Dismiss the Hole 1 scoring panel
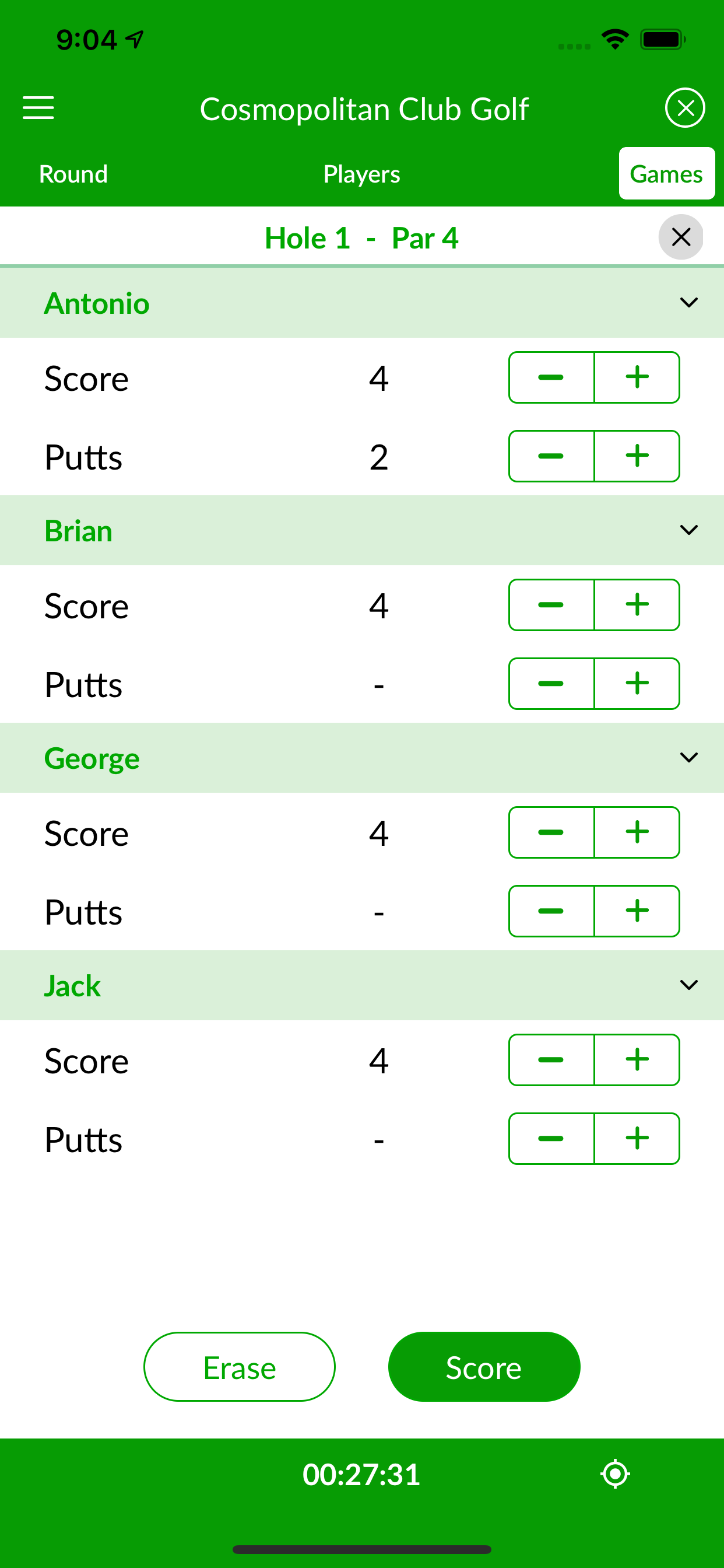Image resolution: width=724 pixels, height=1568 pixels. (680, 237)
